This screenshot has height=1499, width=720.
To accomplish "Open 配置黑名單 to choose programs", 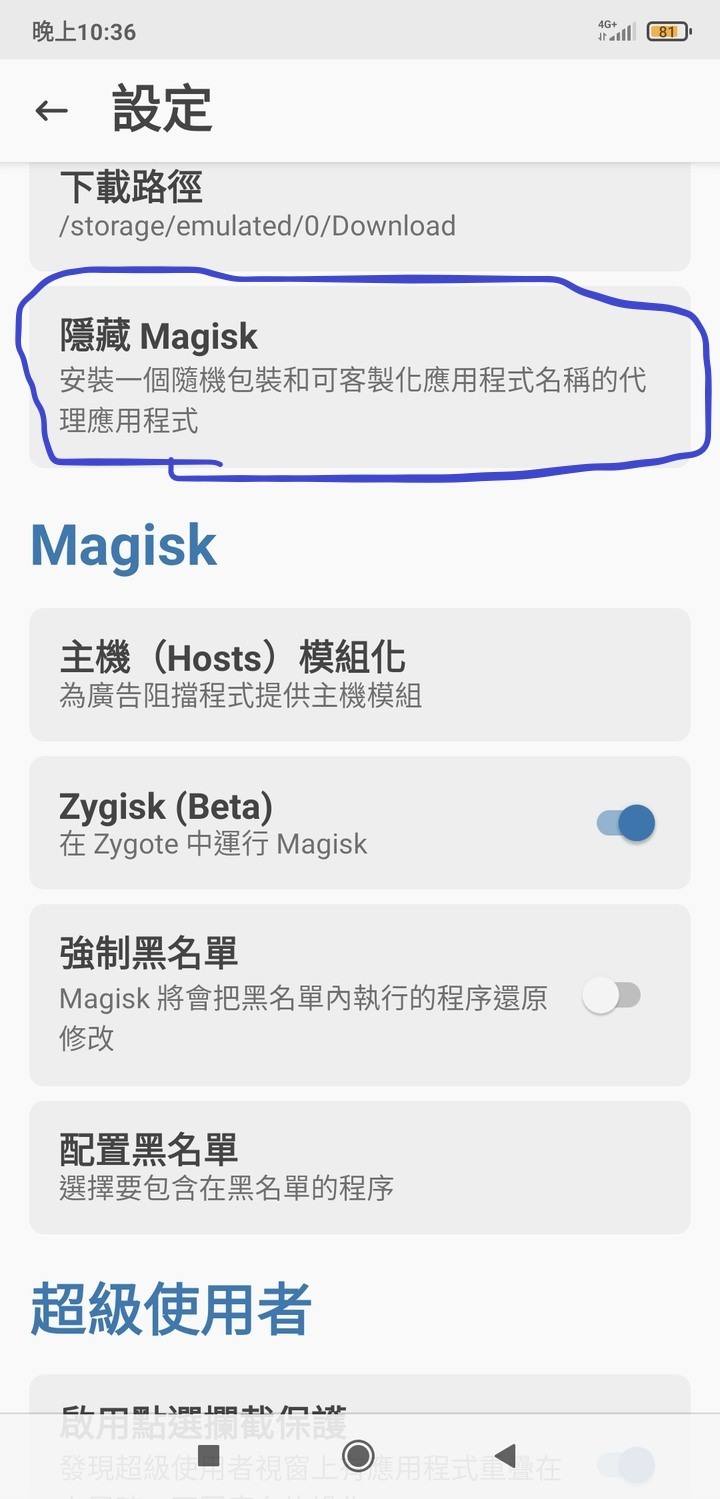I will pyautogui.click(x=358, y=1167).
